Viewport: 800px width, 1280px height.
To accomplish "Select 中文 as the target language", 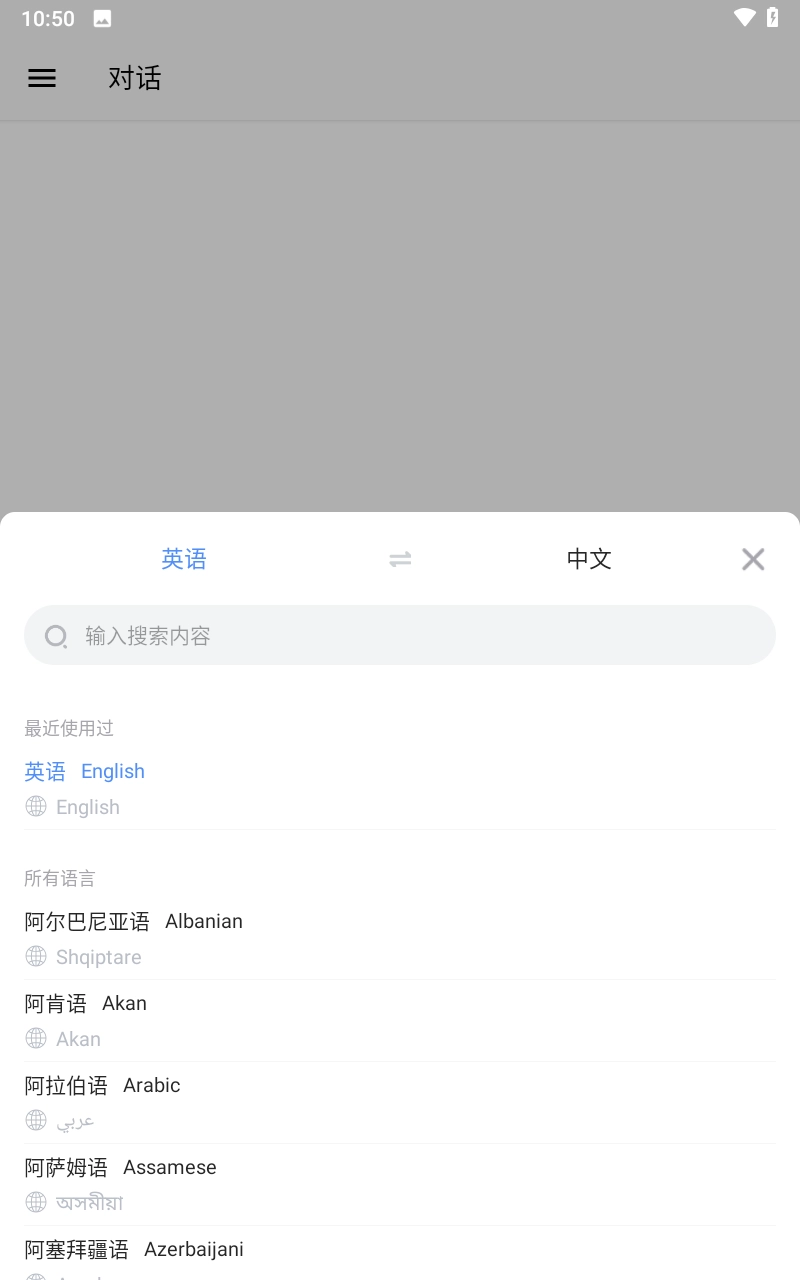I will 589,559.
